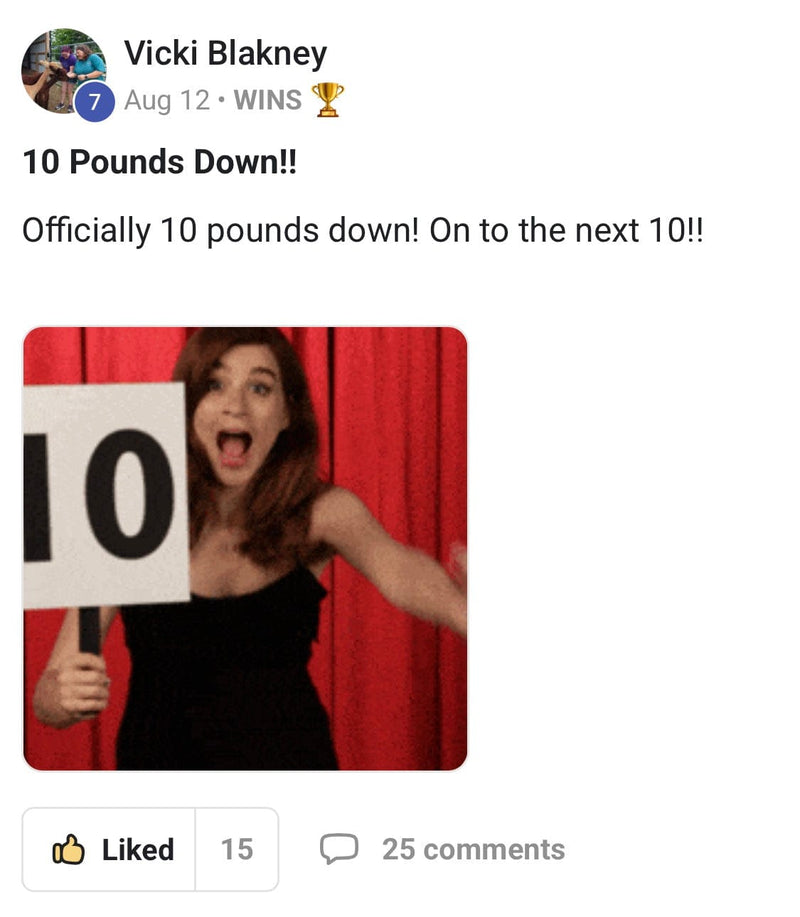This screenshot has width=800, height=917.
Task: Open the WINS category
Action: coord(267,100)
